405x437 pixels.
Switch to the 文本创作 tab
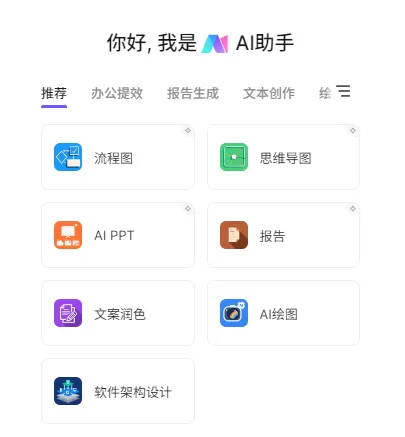click(269, 93)
